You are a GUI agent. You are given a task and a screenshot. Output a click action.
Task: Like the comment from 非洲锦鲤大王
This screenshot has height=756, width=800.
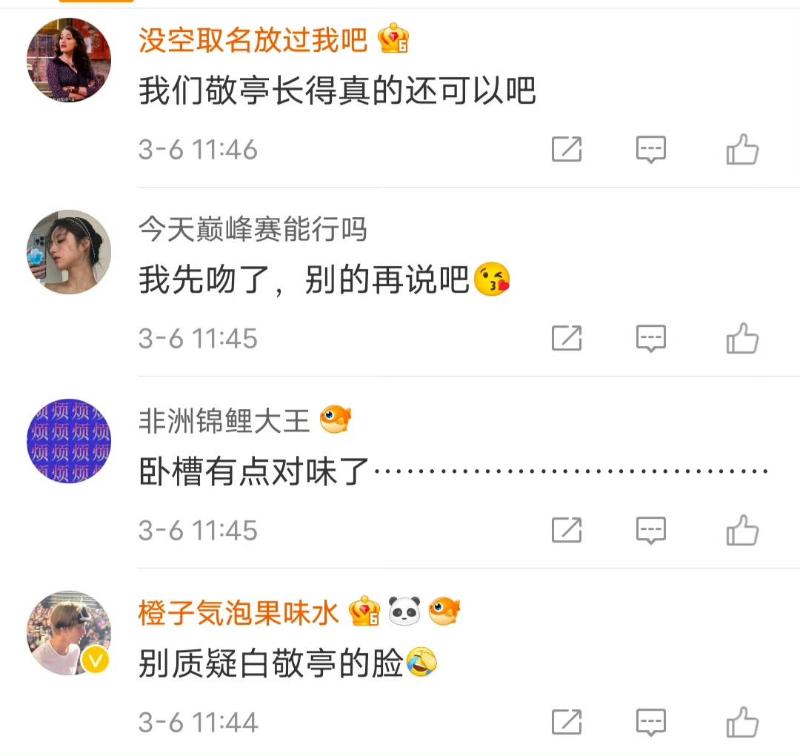pyautogui.click(x=742, y=529)
